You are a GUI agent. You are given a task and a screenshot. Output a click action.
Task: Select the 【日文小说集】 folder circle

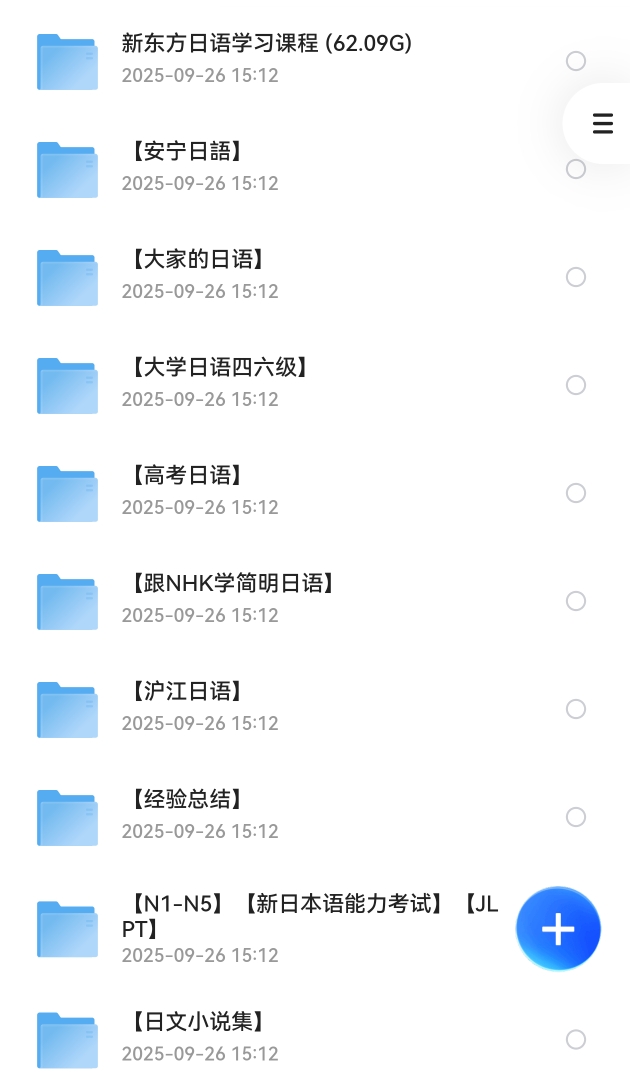coord(576,1039)
